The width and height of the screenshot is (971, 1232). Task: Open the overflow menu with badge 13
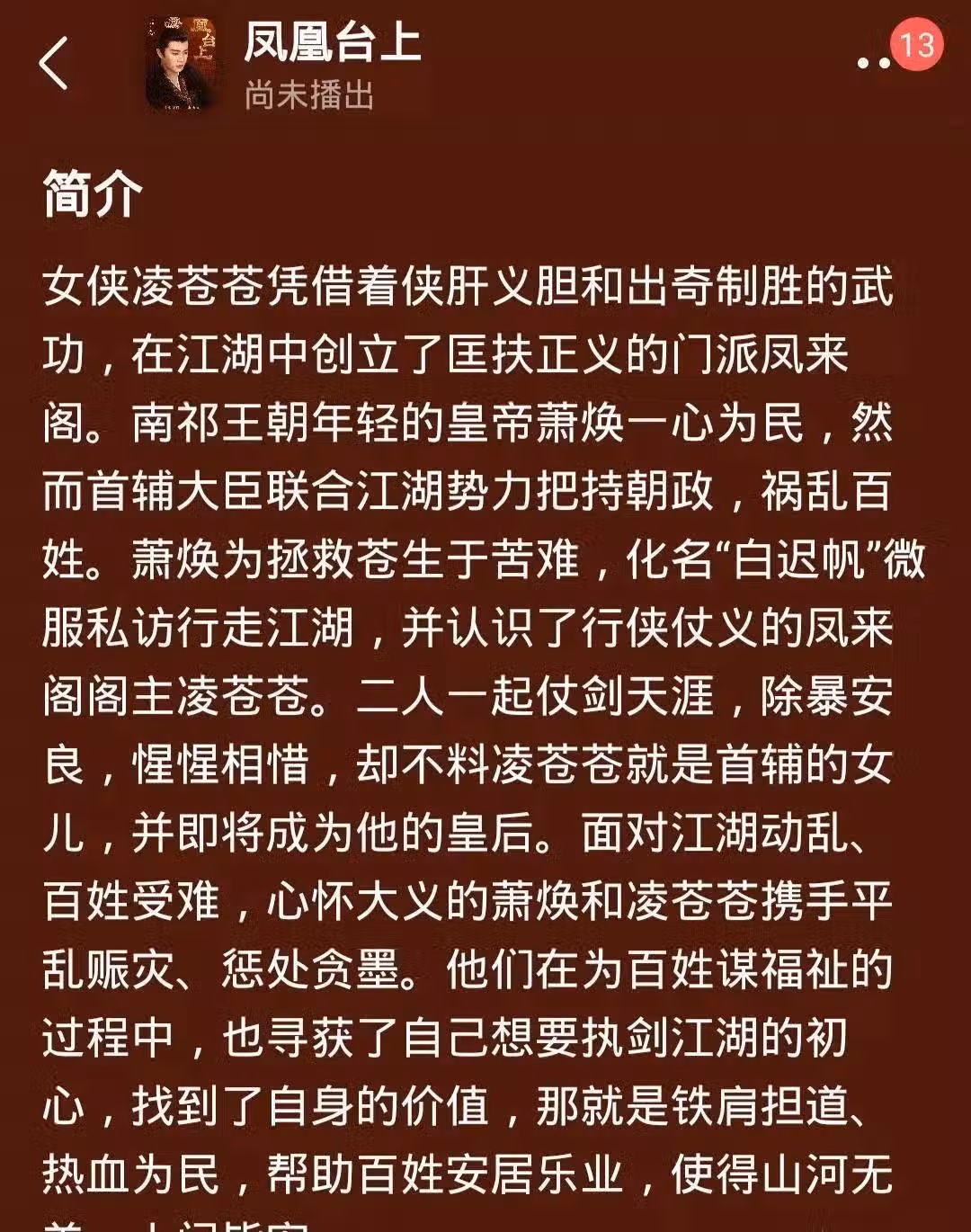(875, 62)
